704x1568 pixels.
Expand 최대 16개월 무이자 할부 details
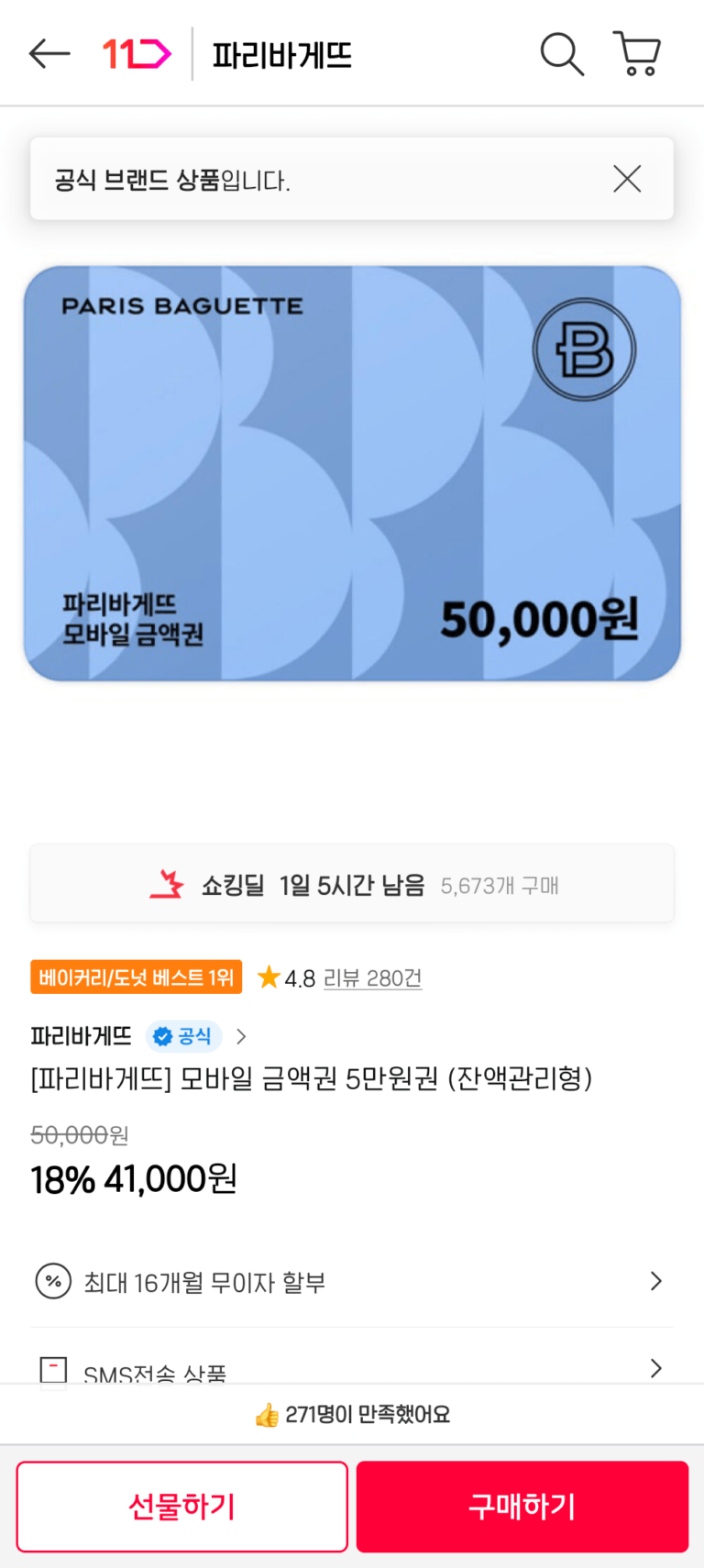tap(352, 1282)
